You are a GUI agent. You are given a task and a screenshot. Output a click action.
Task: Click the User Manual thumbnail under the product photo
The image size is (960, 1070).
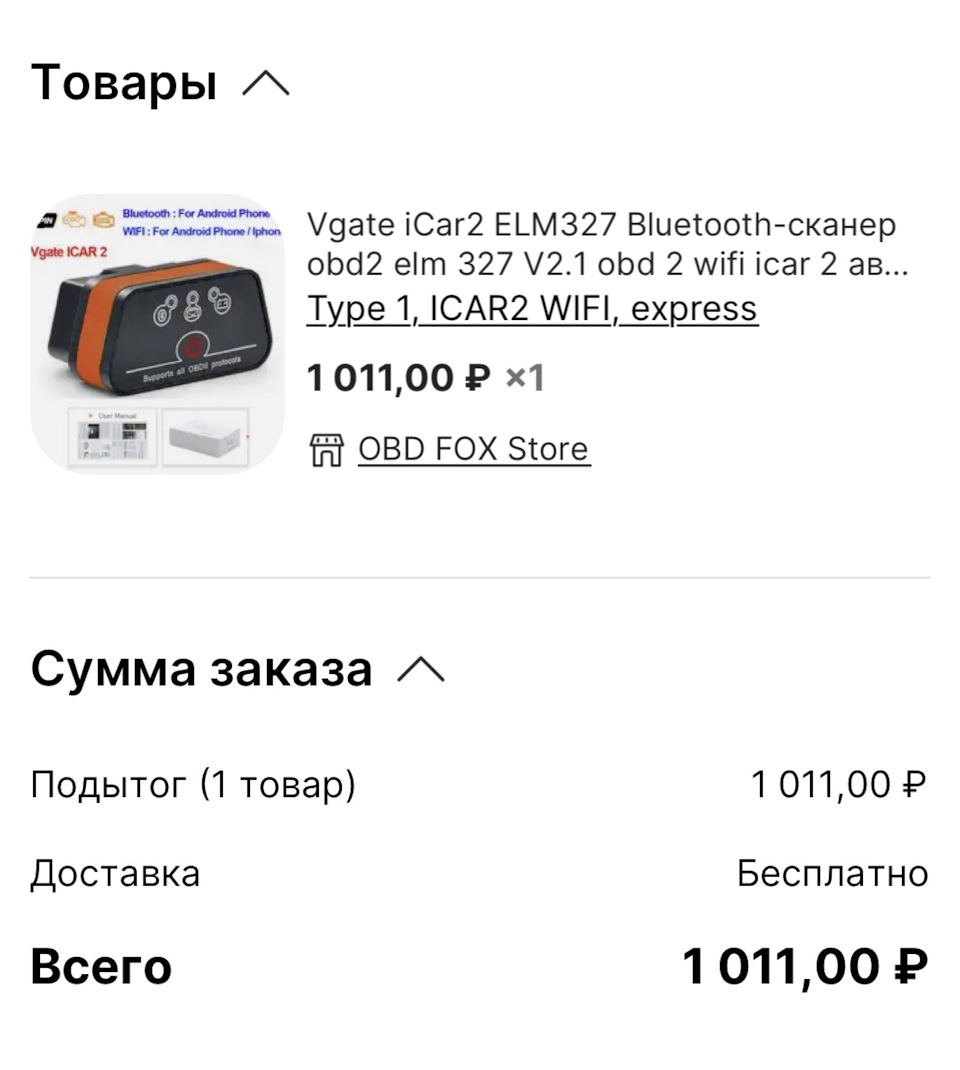click(112, 438)
